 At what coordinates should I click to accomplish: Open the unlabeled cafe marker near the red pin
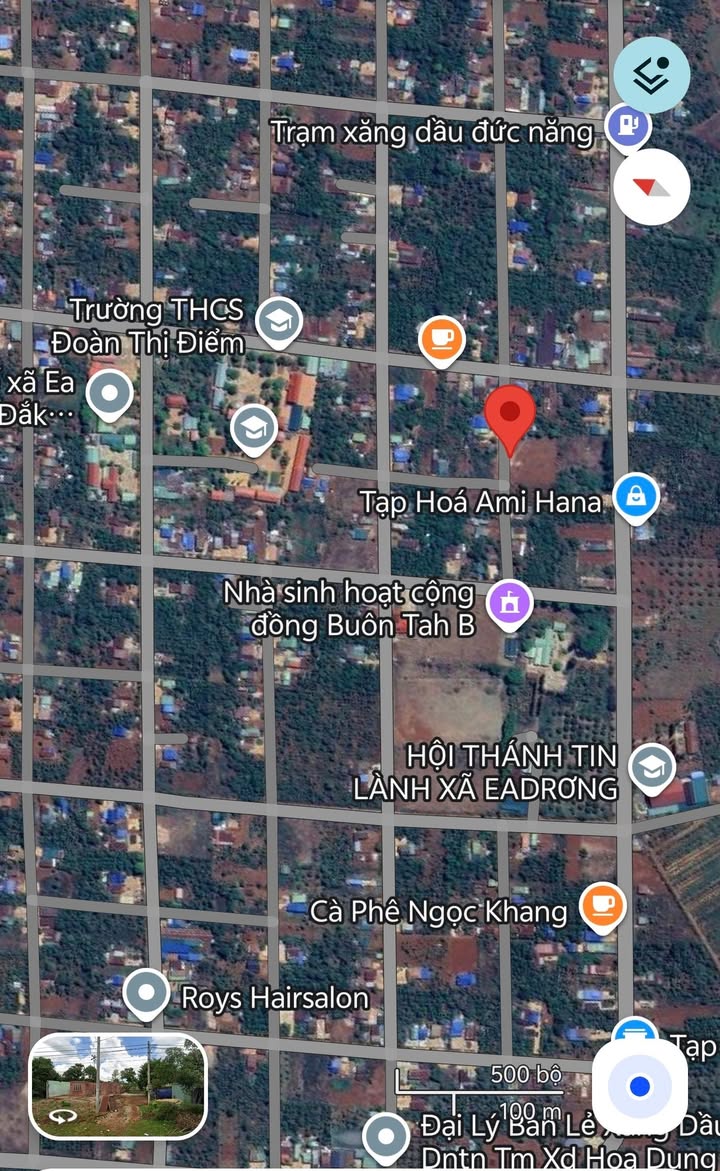point(442,341)
